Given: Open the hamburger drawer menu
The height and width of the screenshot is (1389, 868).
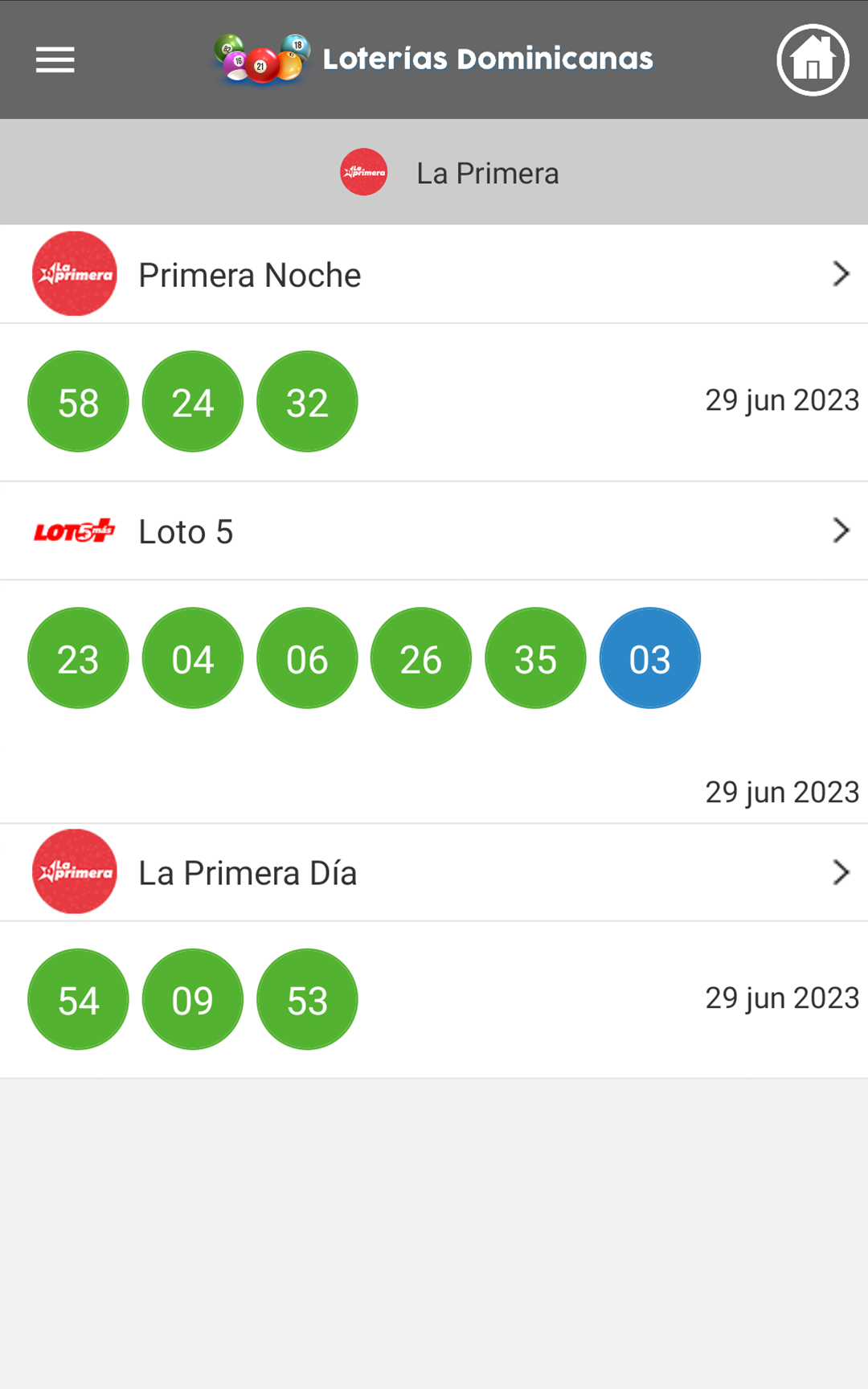Looking at the screenshot, I should coord(55,59).
